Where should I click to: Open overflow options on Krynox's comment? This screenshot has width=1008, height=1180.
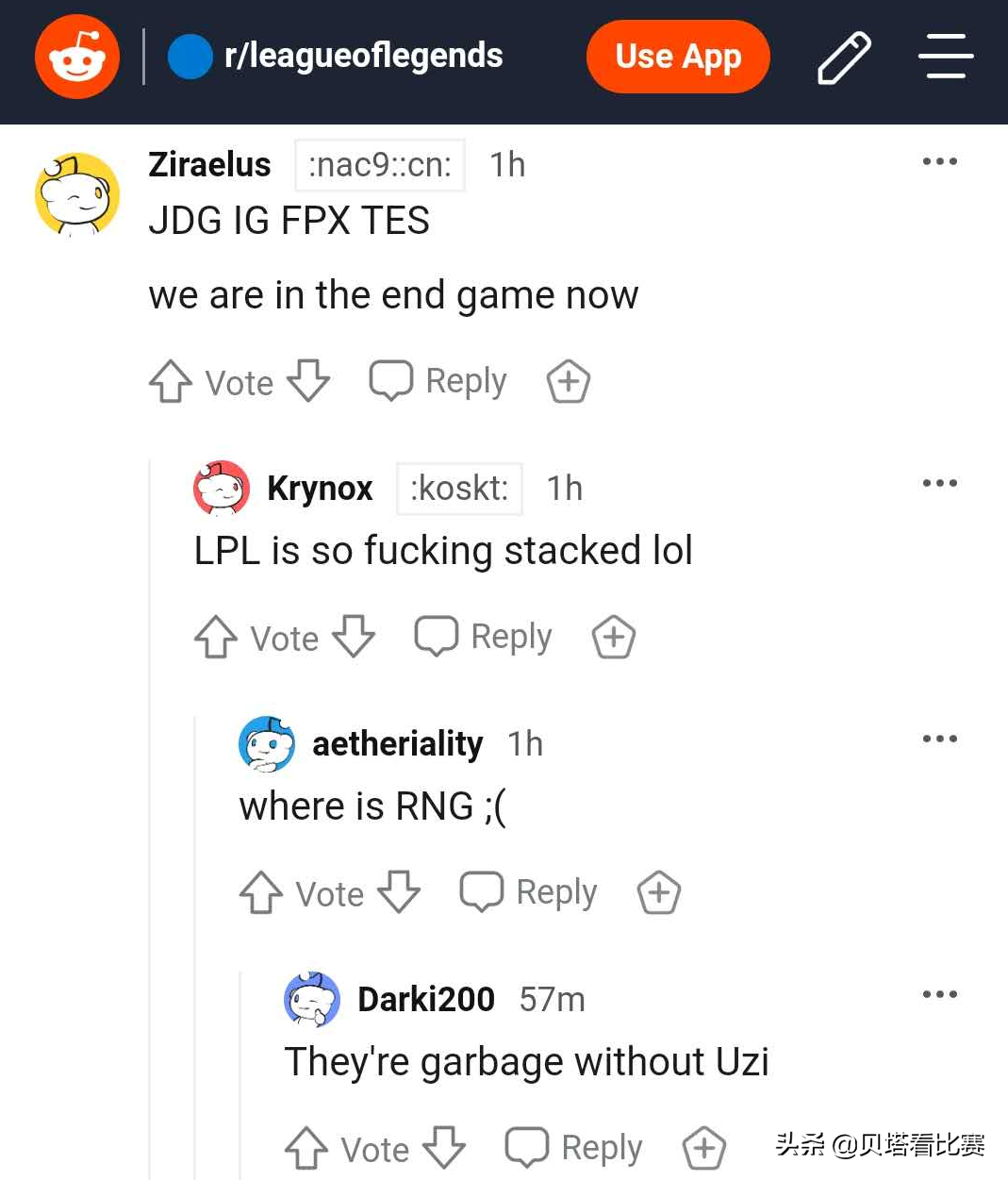point(939,484)
